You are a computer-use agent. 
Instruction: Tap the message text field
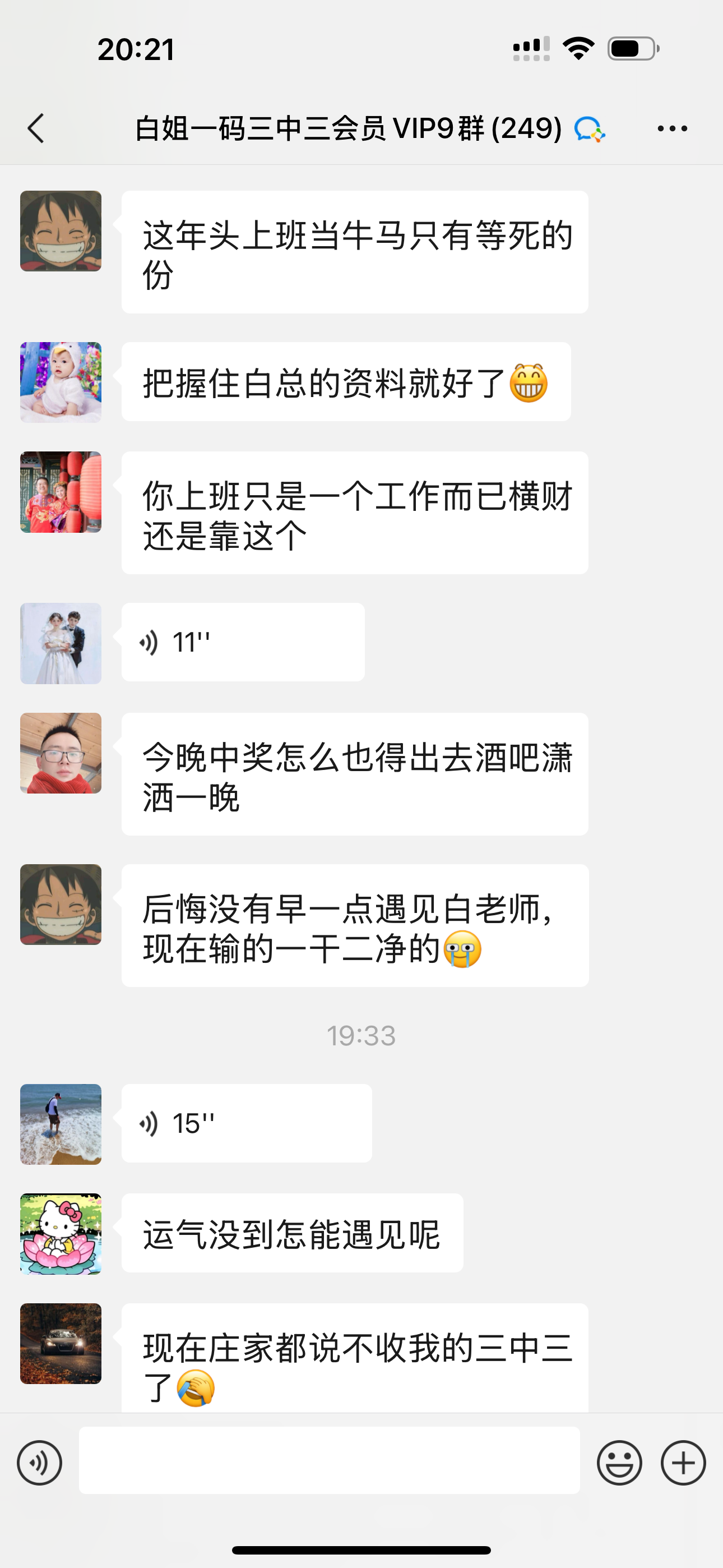328,1460
